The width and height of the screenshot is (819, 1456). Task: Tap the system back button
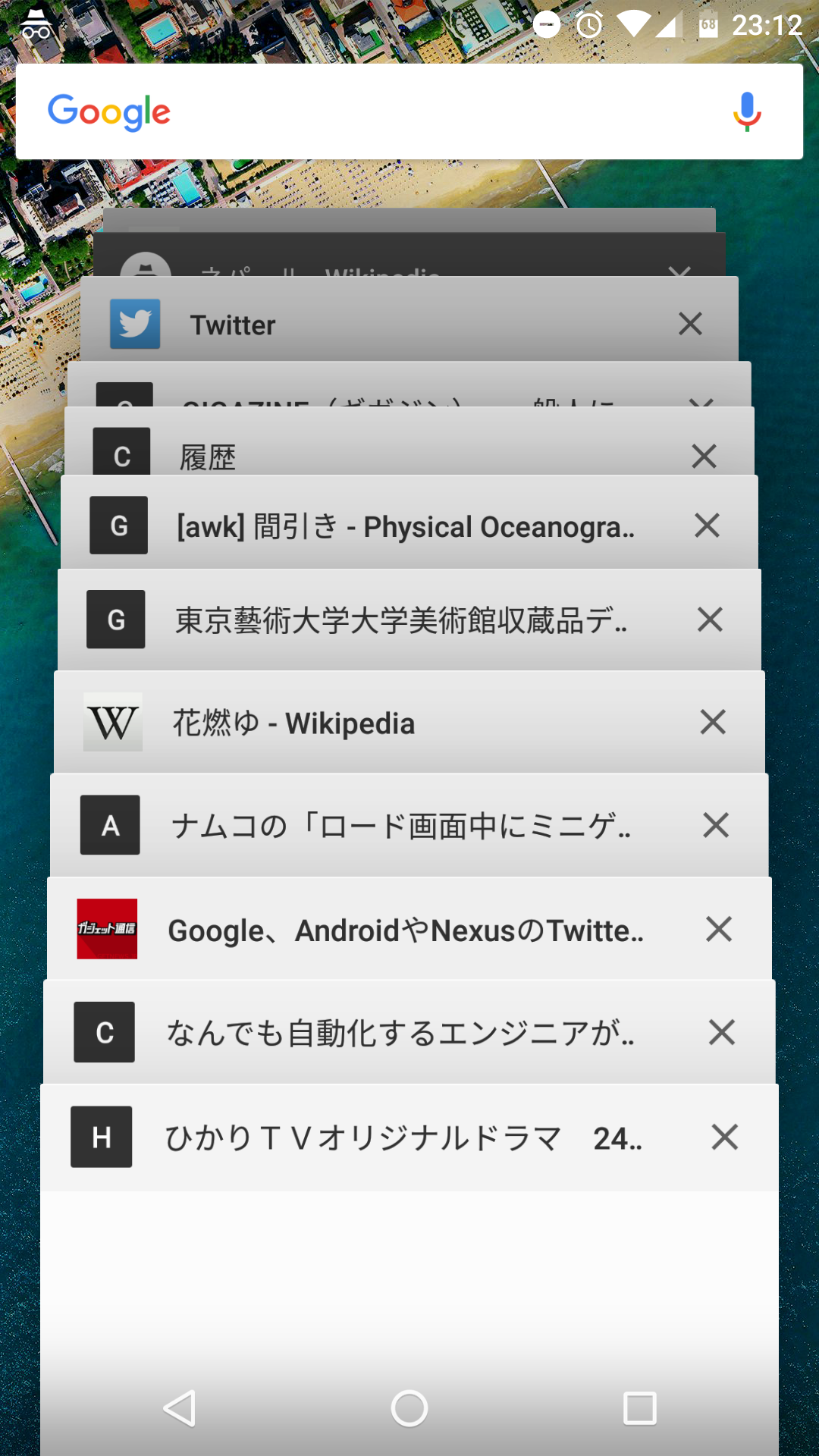tap(180, 1408)
